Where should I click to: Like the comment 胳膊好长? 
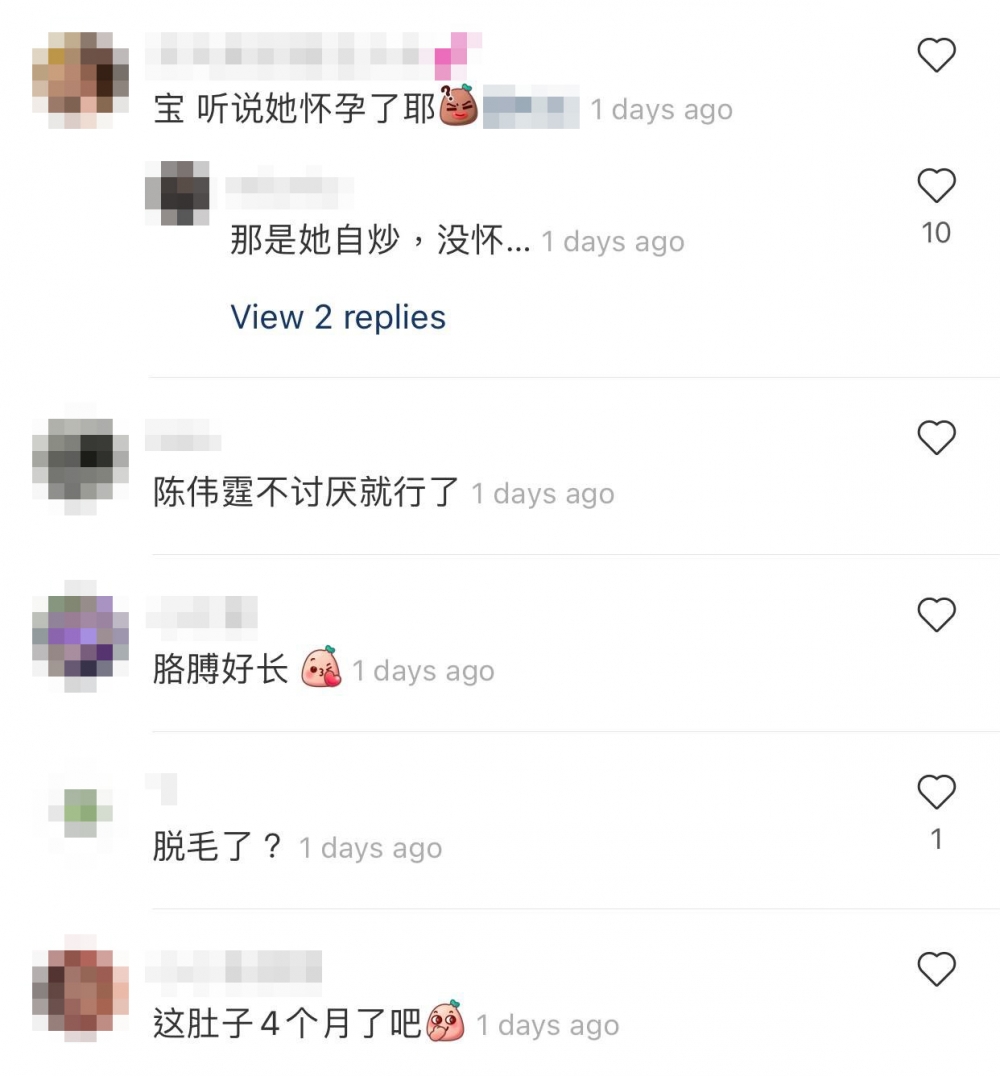point(936,615)
